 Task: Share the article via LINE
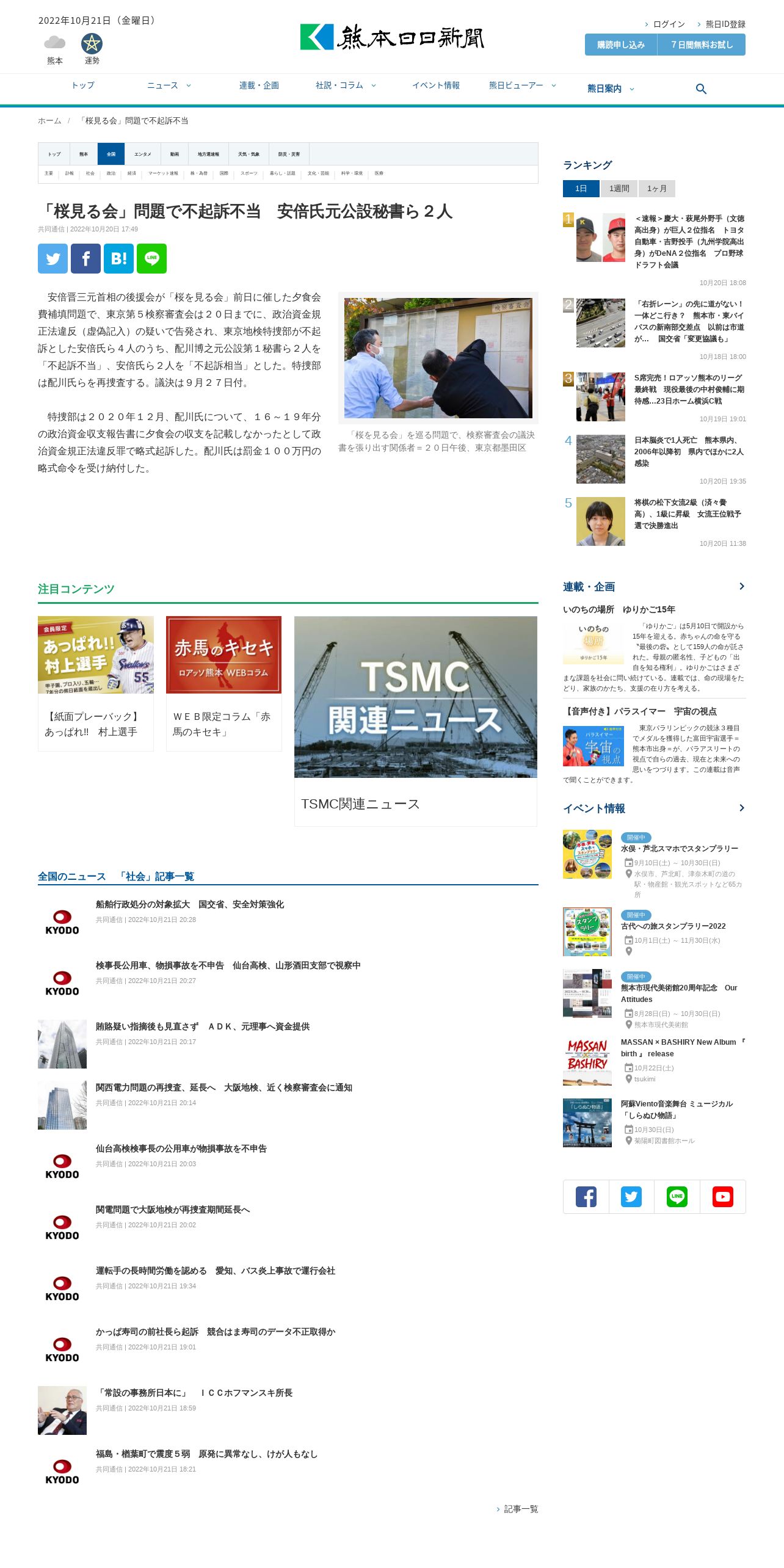click(151, 258)
